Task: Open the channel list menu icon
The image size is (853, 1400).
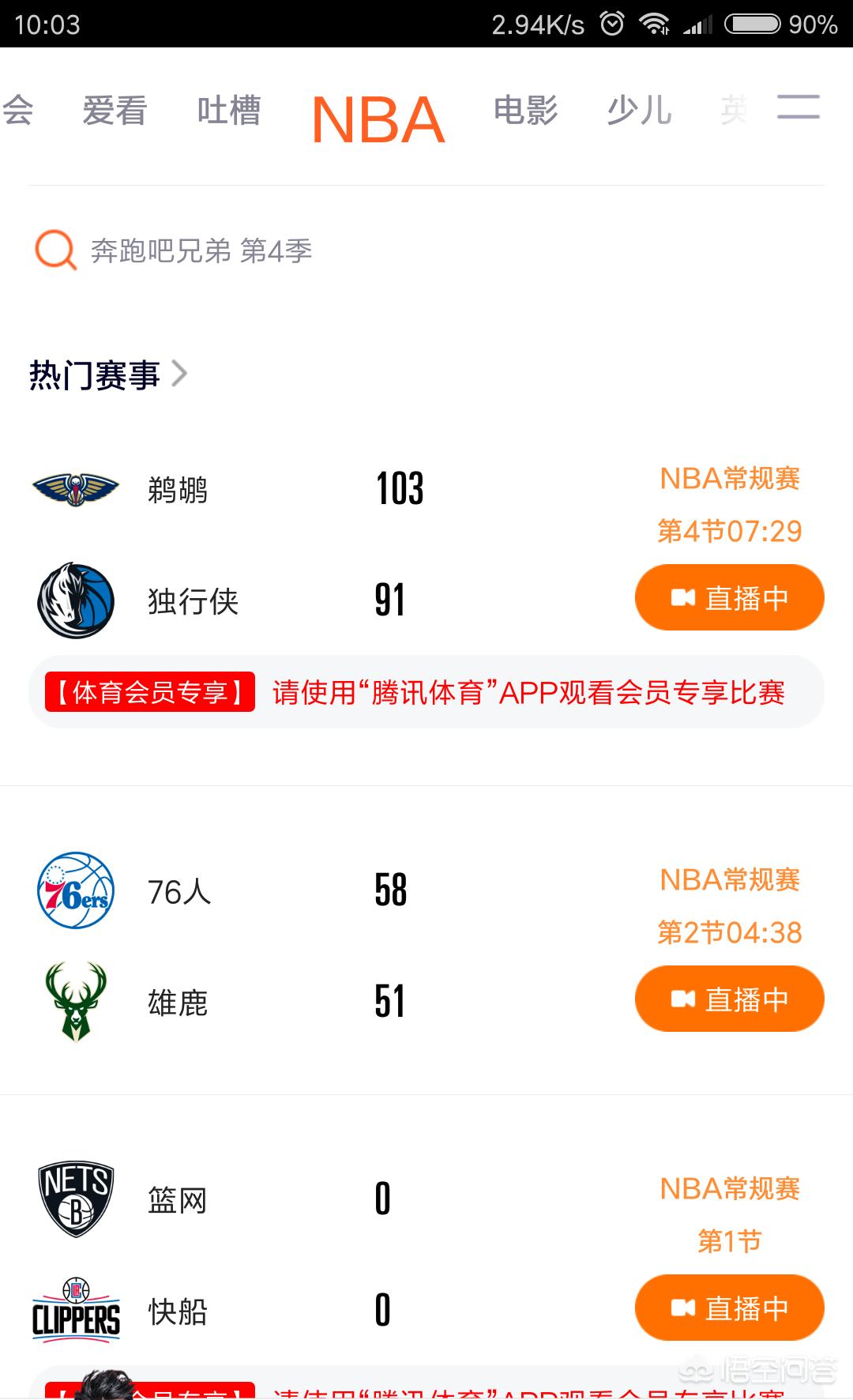Action: pyautogui.click(x=799, y=107)
